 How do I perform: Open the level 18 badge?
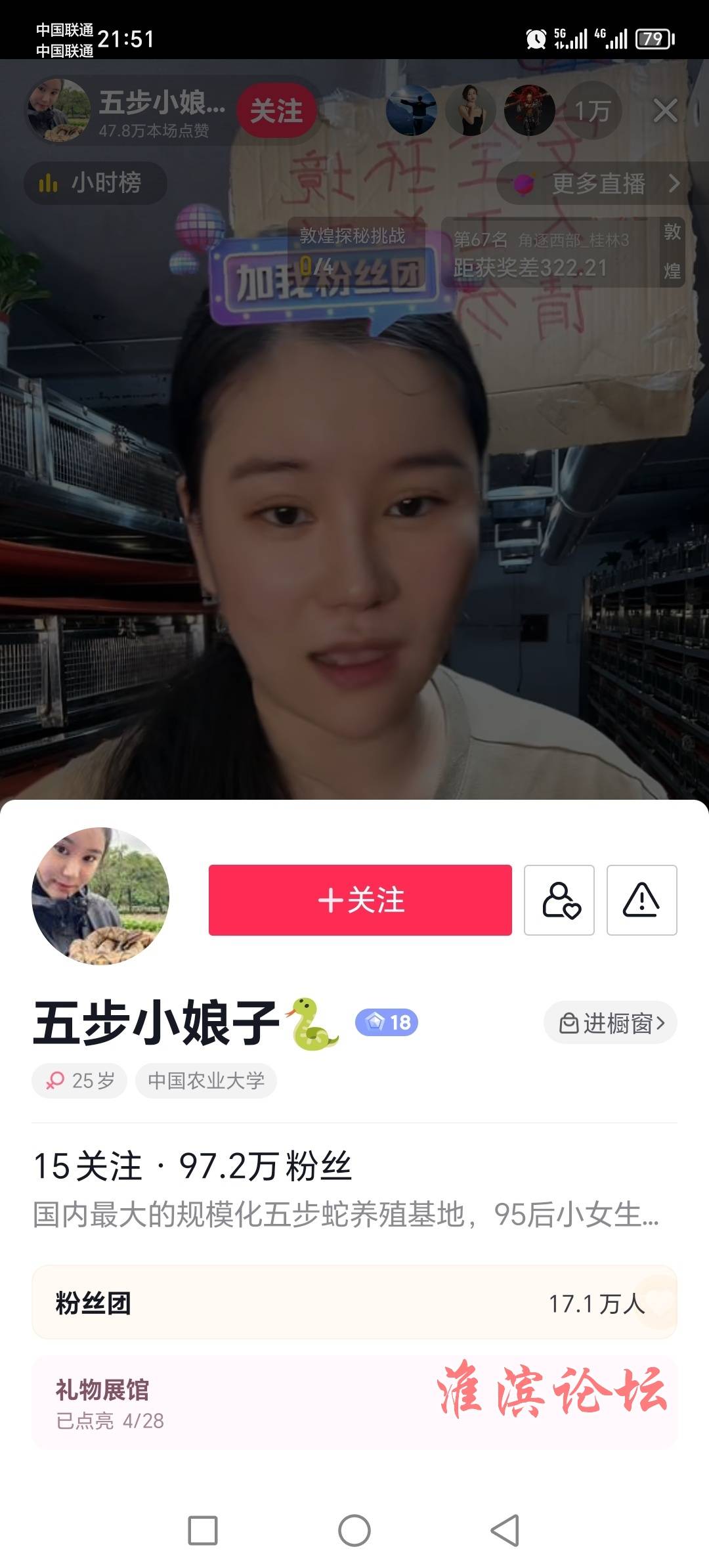[387, 1022]
